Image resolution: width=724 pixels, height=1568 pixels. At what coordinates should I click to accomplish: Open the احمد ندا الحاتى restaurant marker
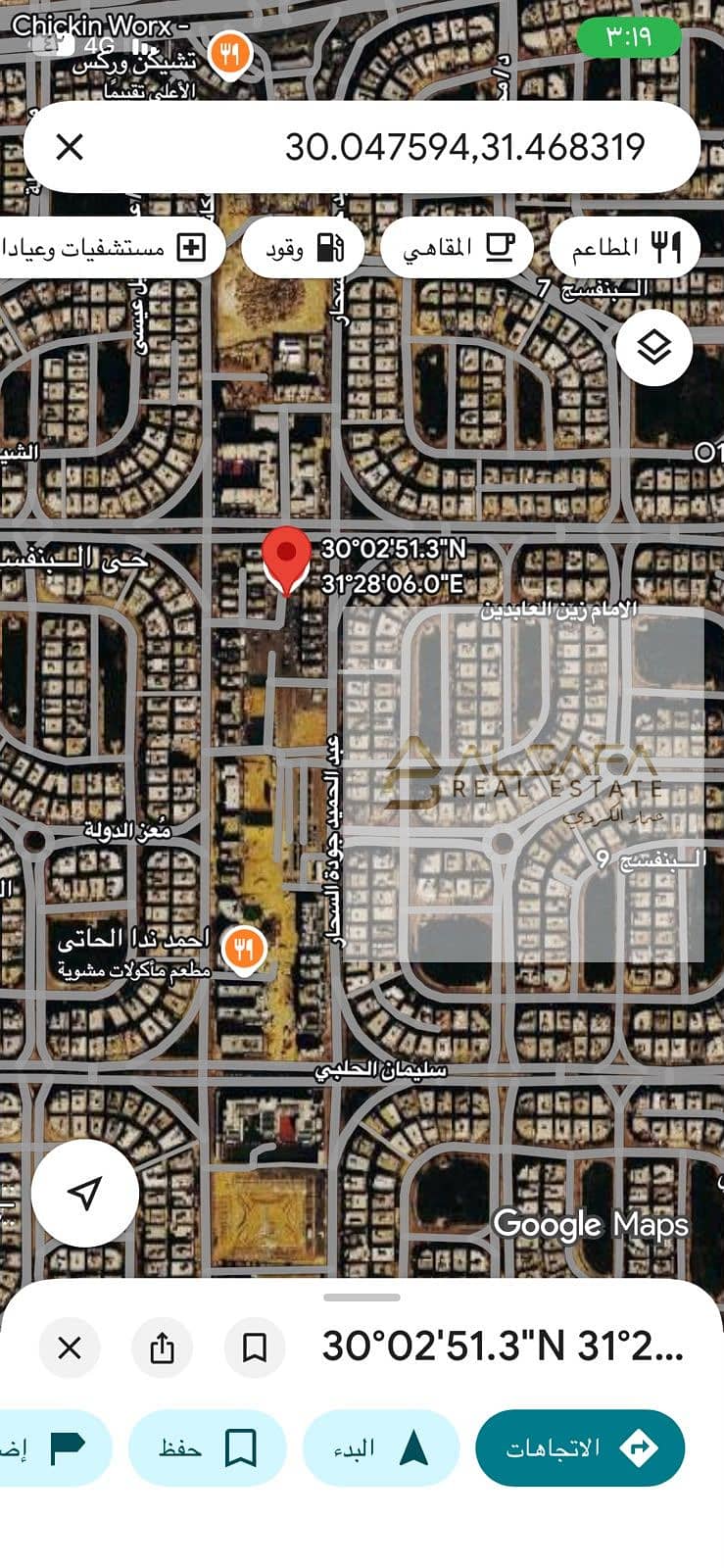tap(244, 950)
